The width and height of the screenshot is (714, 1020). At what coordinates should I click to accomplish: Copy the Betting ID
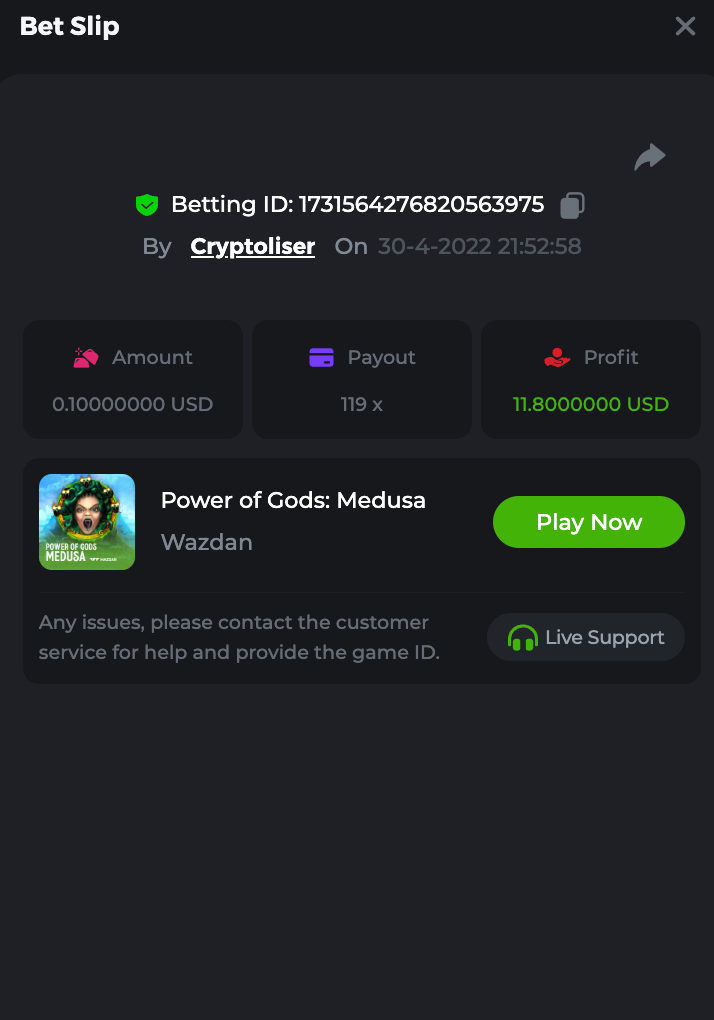(572, 205)
